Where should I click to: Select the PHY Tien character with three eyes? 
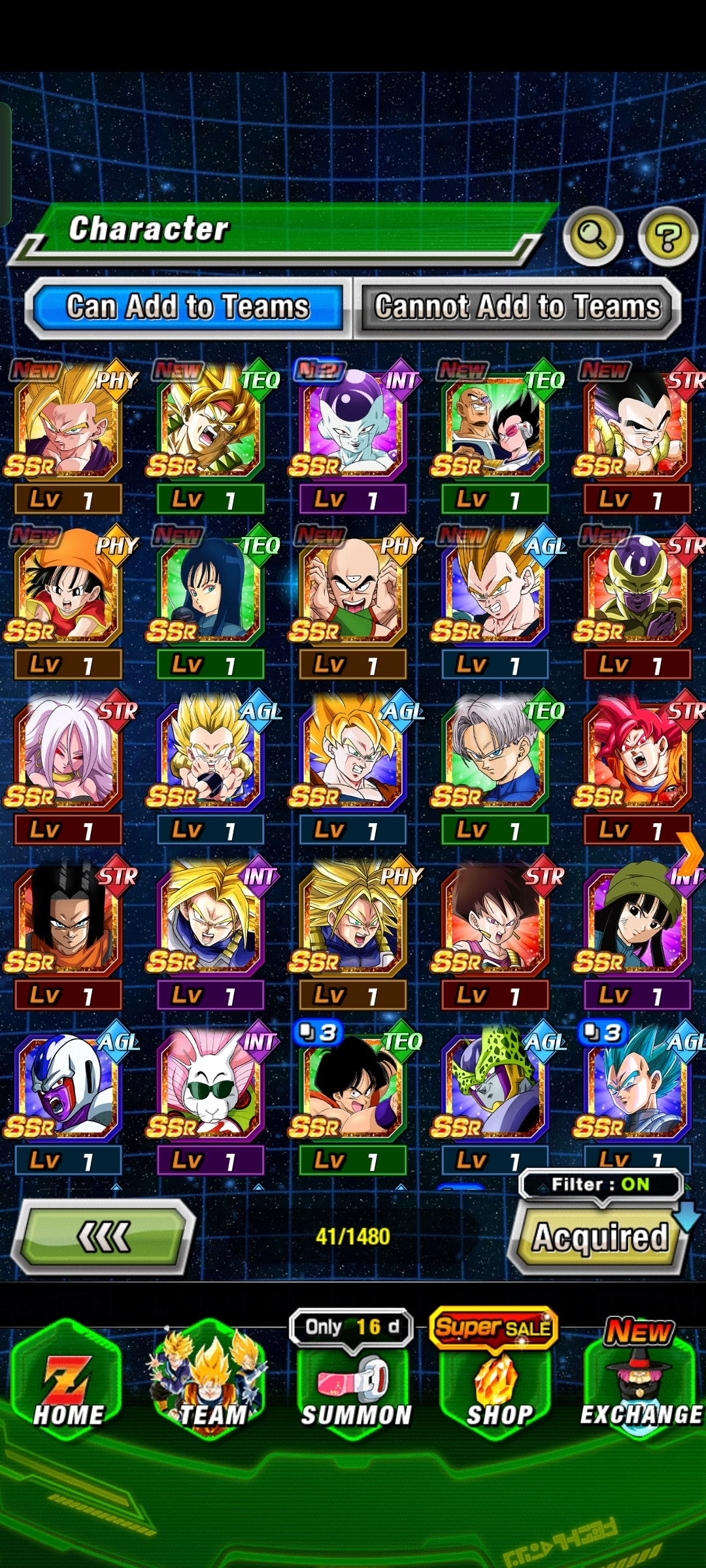352,590
